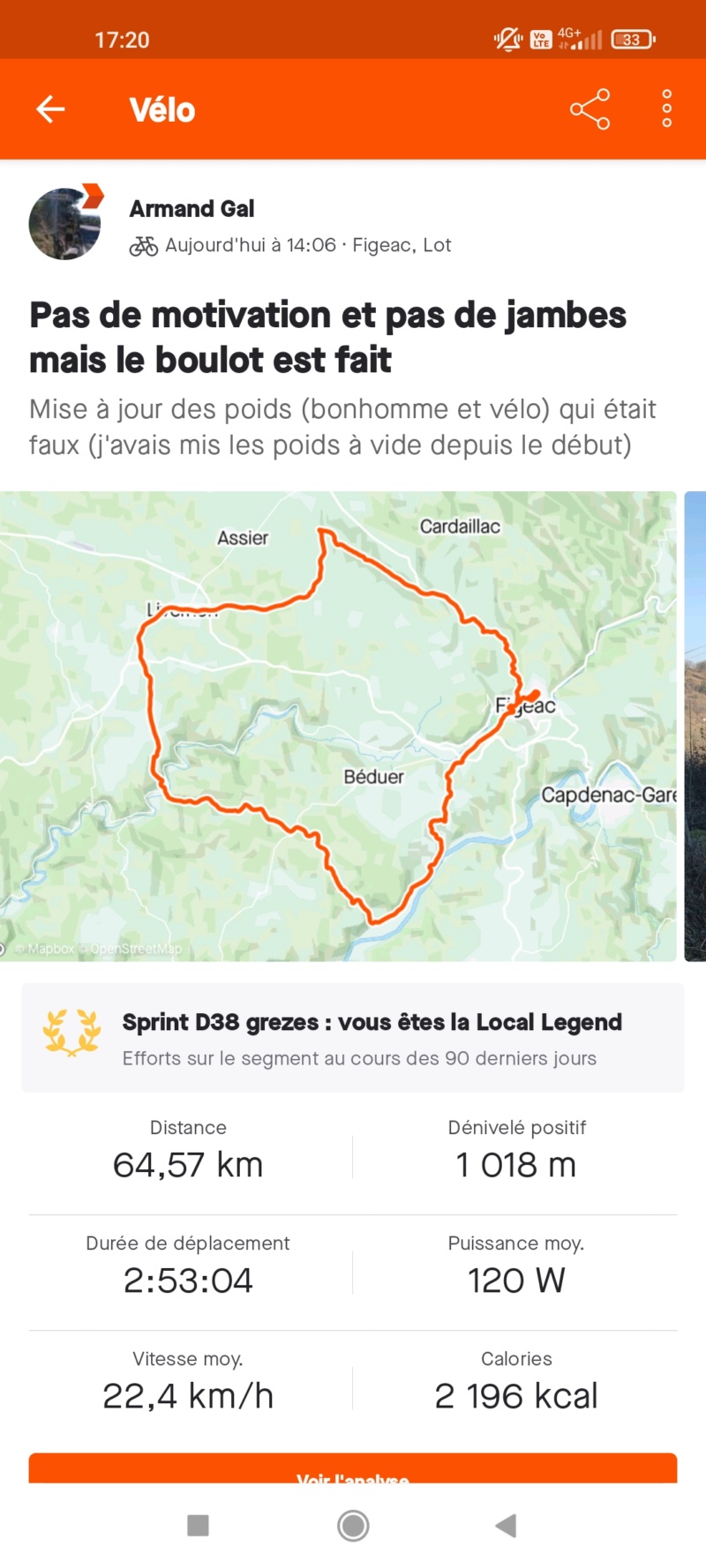The width and height of the screenshot is (706, 1568).
Task: View the activity photo beside the map
Action: tap(695, 726)
